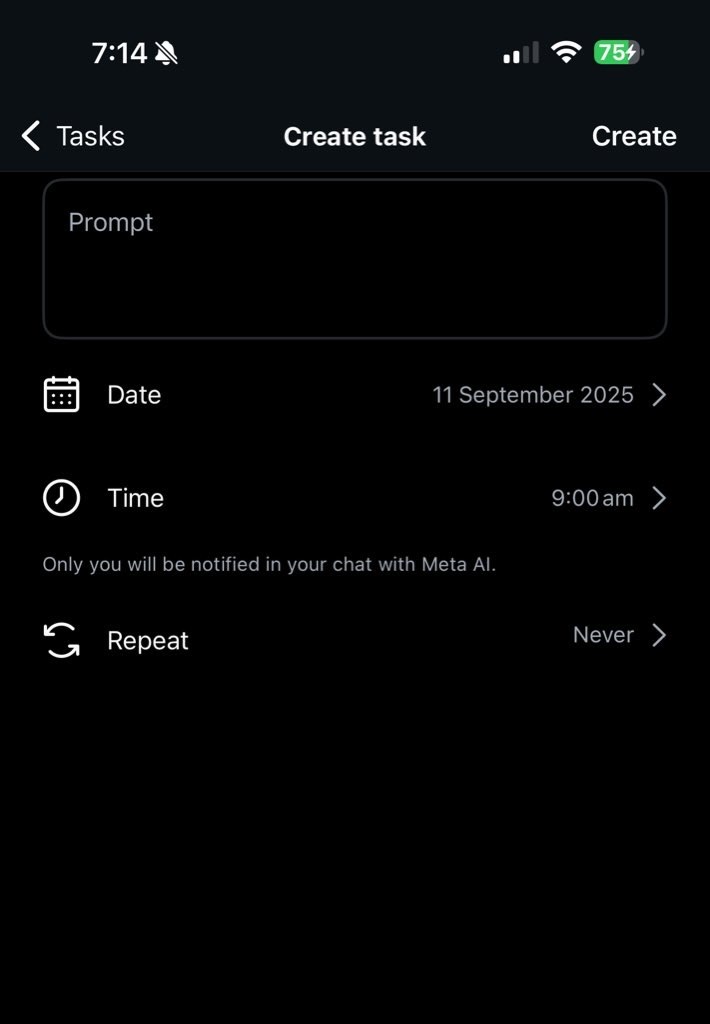Image resolution: width=710 pixels, height=1024 pixels.
Task: Change the Time setting
Action: tap(354, 498)
